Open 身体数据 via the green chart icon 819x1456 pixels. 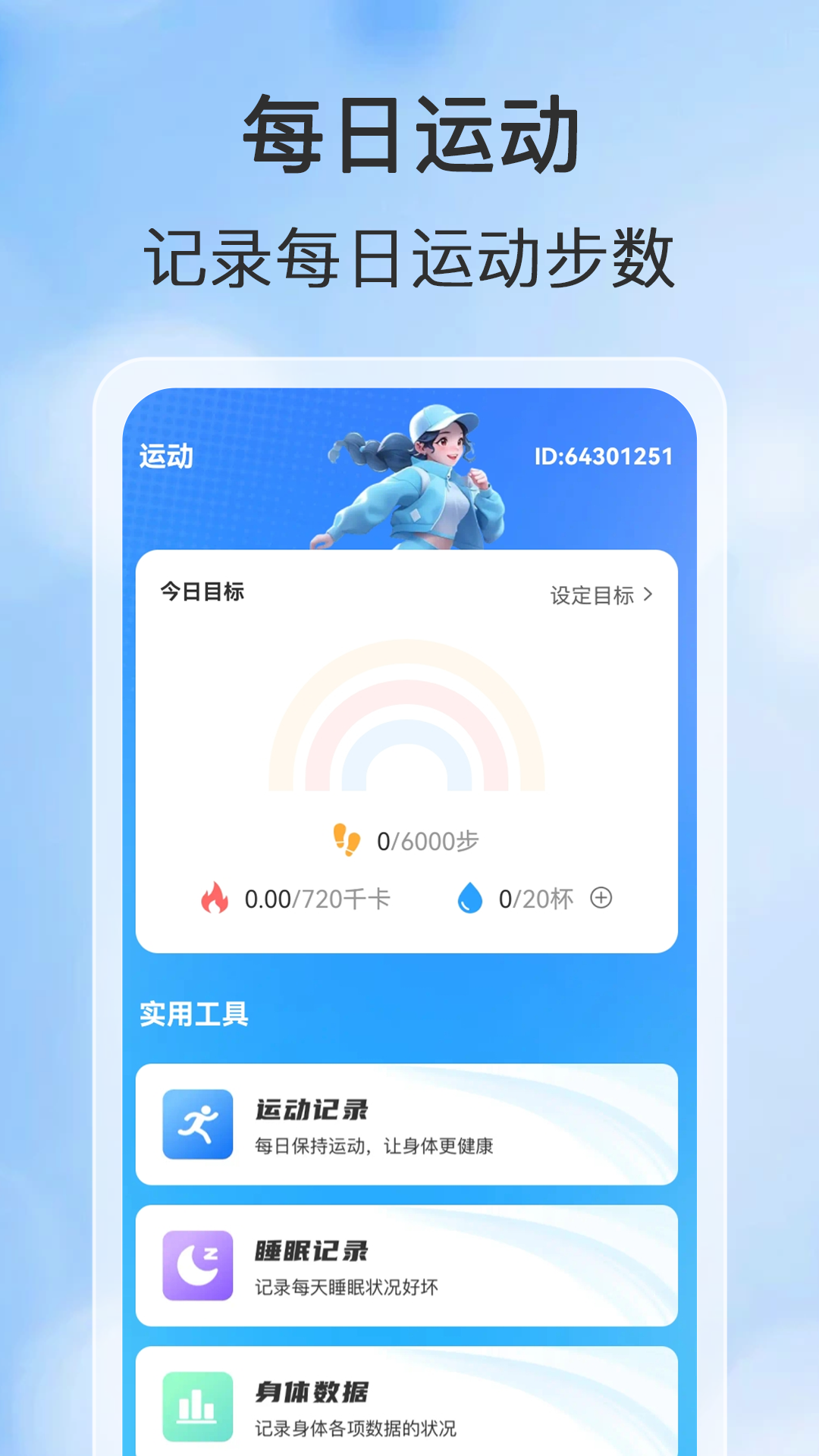coord(196,1407)
